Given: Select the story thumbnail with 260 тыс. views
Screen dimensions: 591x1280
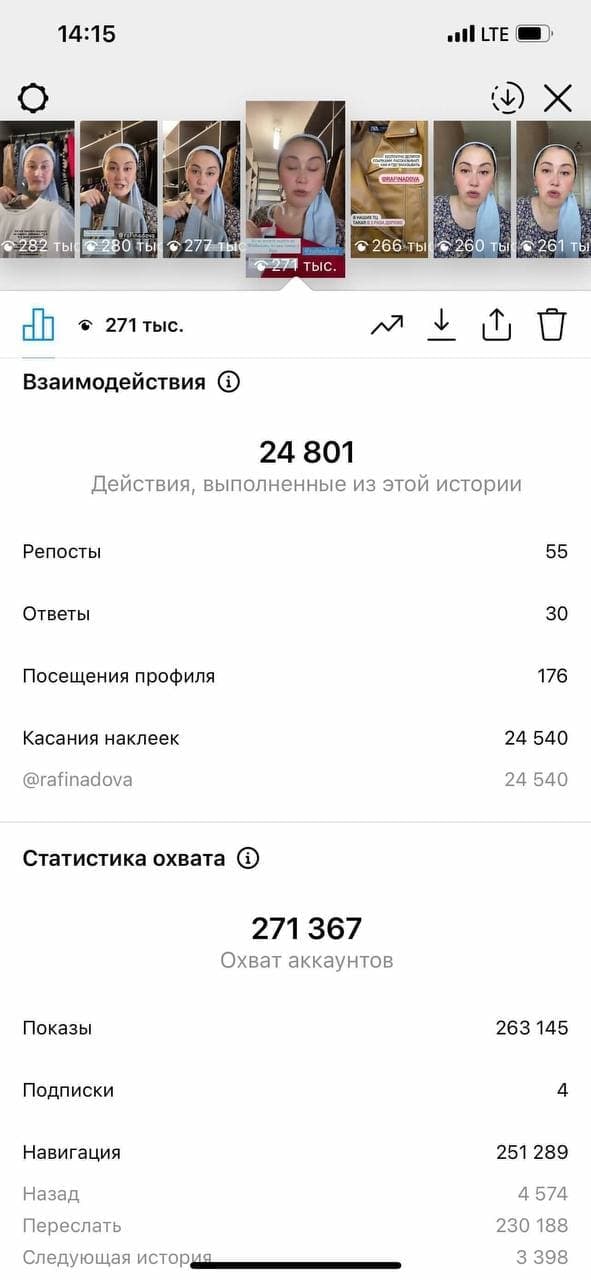Looking at the screenshot, I should coord(472,190).
